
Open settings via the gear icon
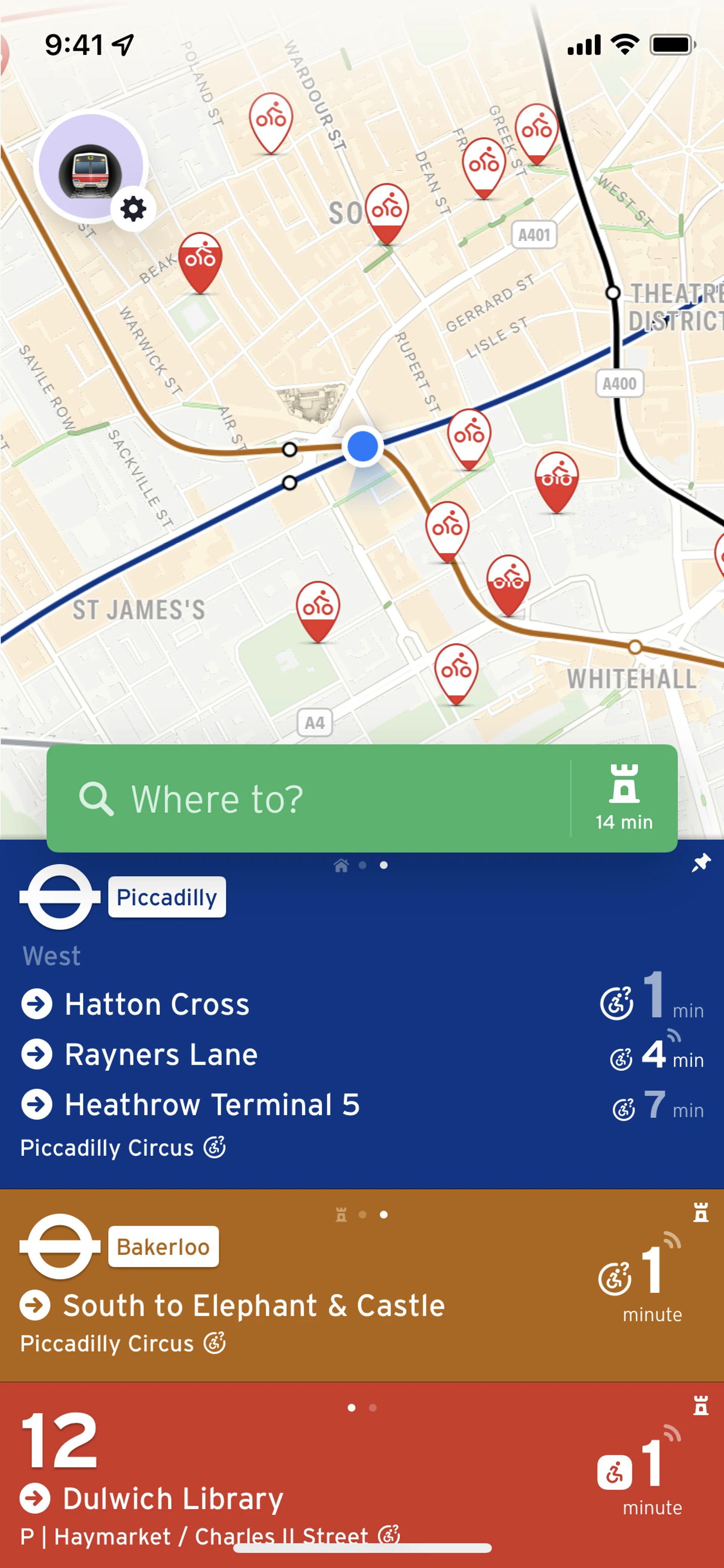pyautogui.click(x=133, y=209)
